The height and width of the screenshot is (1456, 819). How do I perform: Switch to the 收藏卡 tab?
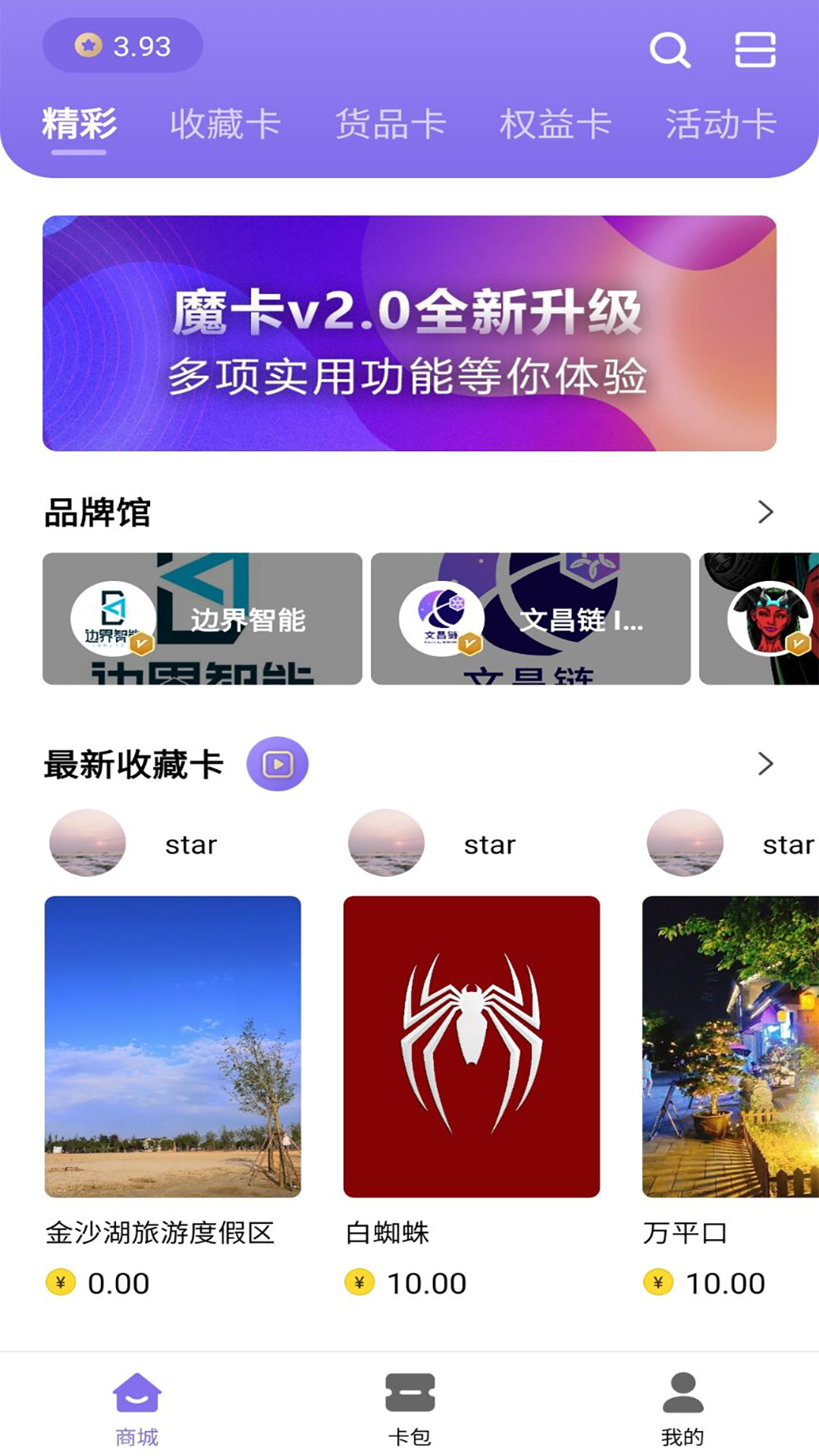click(x=225, y=124)
